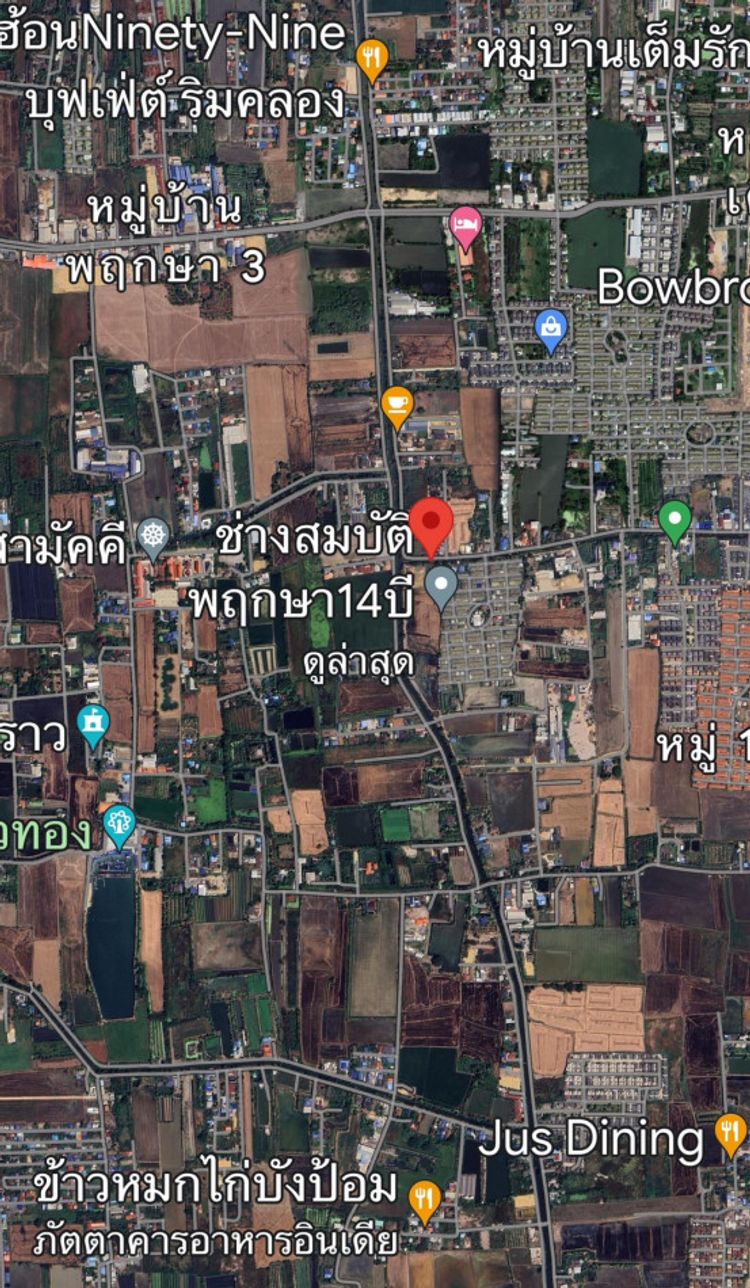The image size is (750, 1288).
Task: Open the สามัคคี temple wheel pin
Action: [153, 536]
